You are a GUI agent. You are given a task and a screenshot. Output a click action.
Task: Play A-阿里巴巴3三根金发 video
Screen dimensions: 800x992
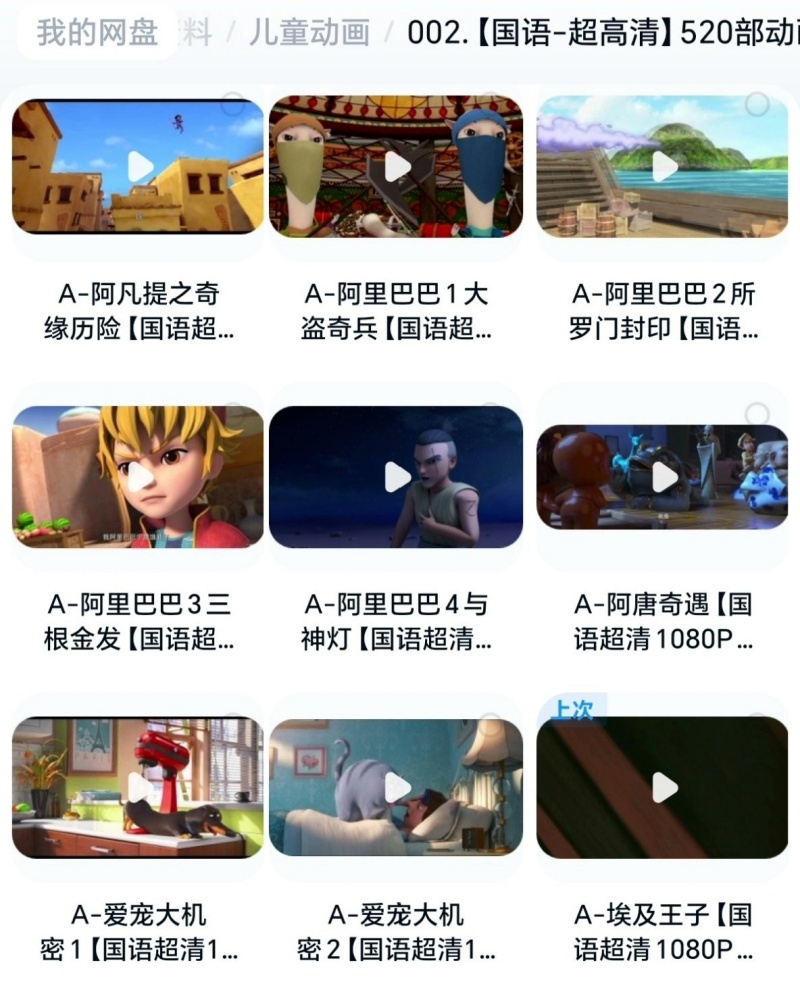pyautogui.click(x=138, y=477)
